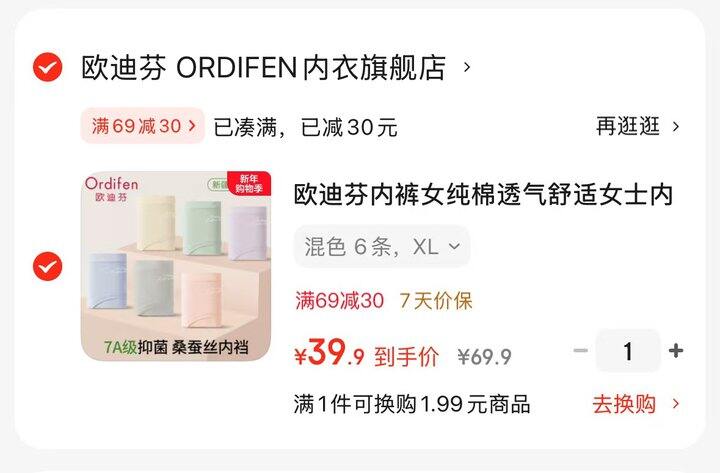The height and width of the screenshot is (473, 720).
Task: Decrease item quantity with minus button
Action: [580, 351]
